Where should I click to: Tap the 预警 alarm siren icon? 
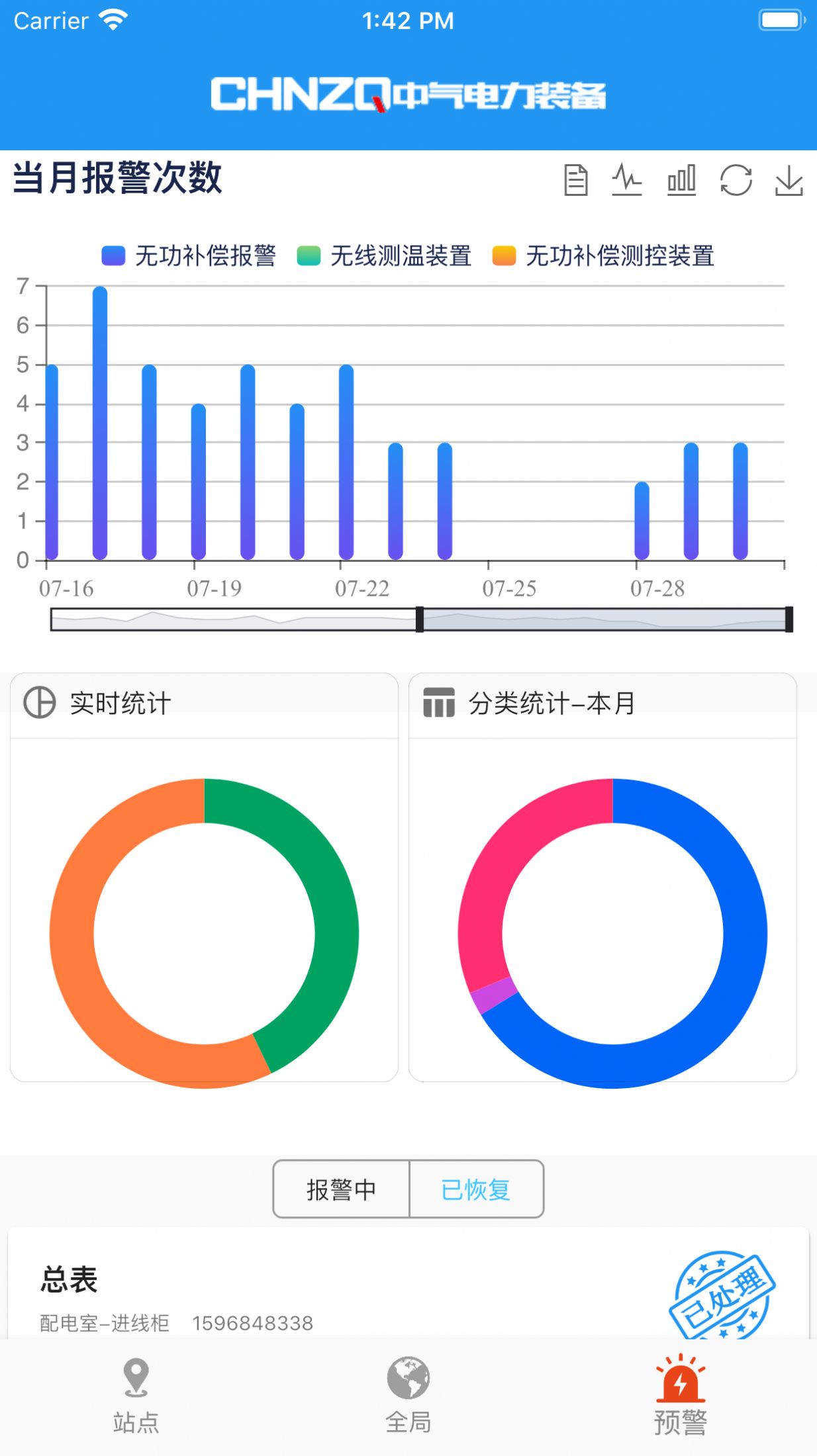click(681, 1382)
